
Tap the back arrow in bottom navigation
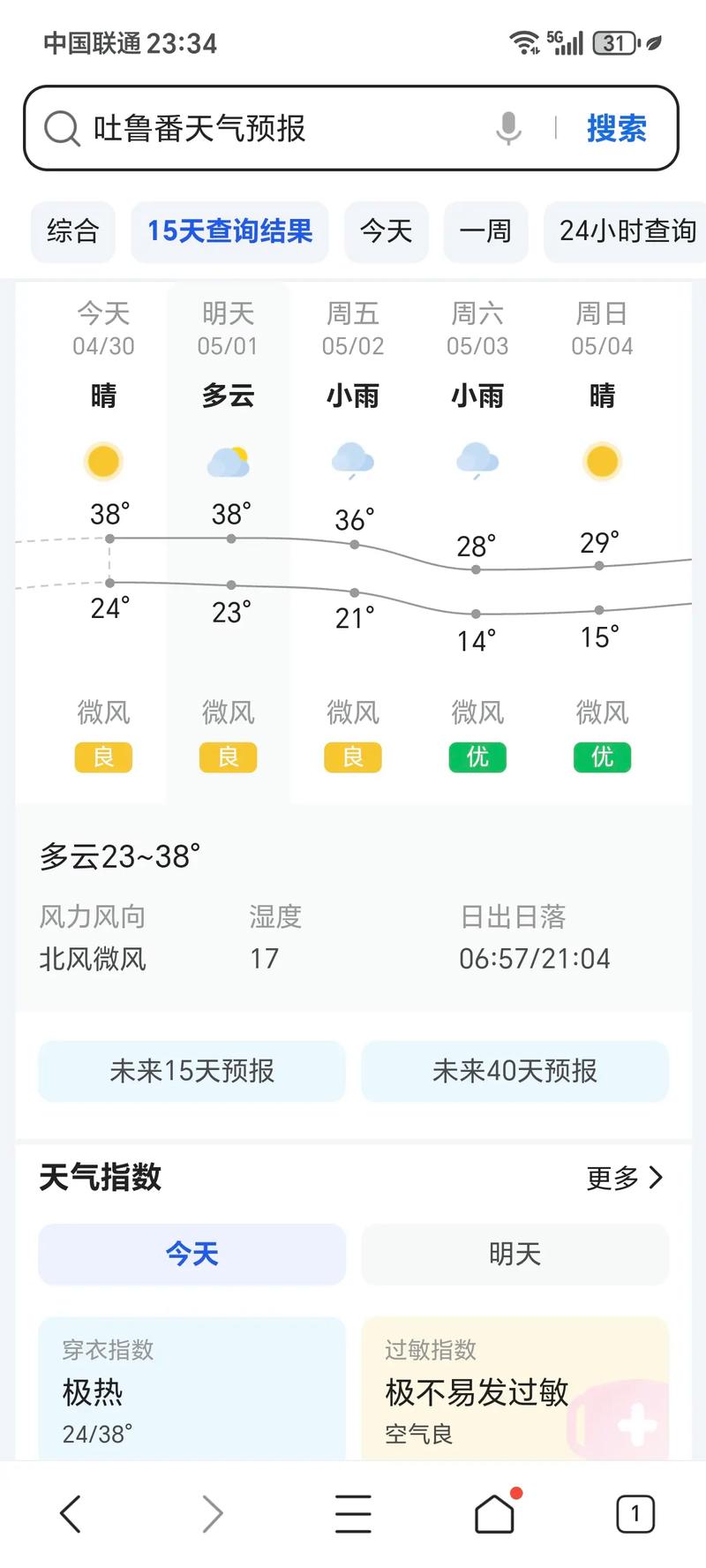coord(71,1513)
